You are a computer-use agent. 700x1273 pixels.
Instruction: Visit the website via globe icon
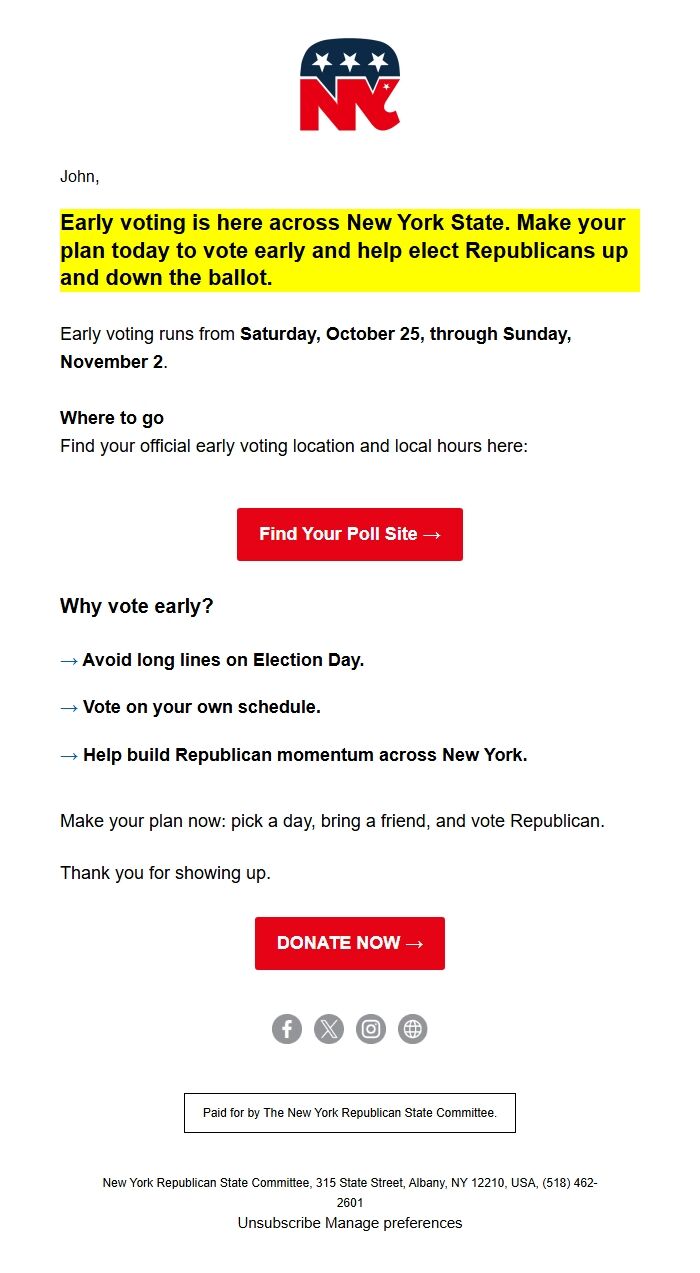[x=413, y=1028]
